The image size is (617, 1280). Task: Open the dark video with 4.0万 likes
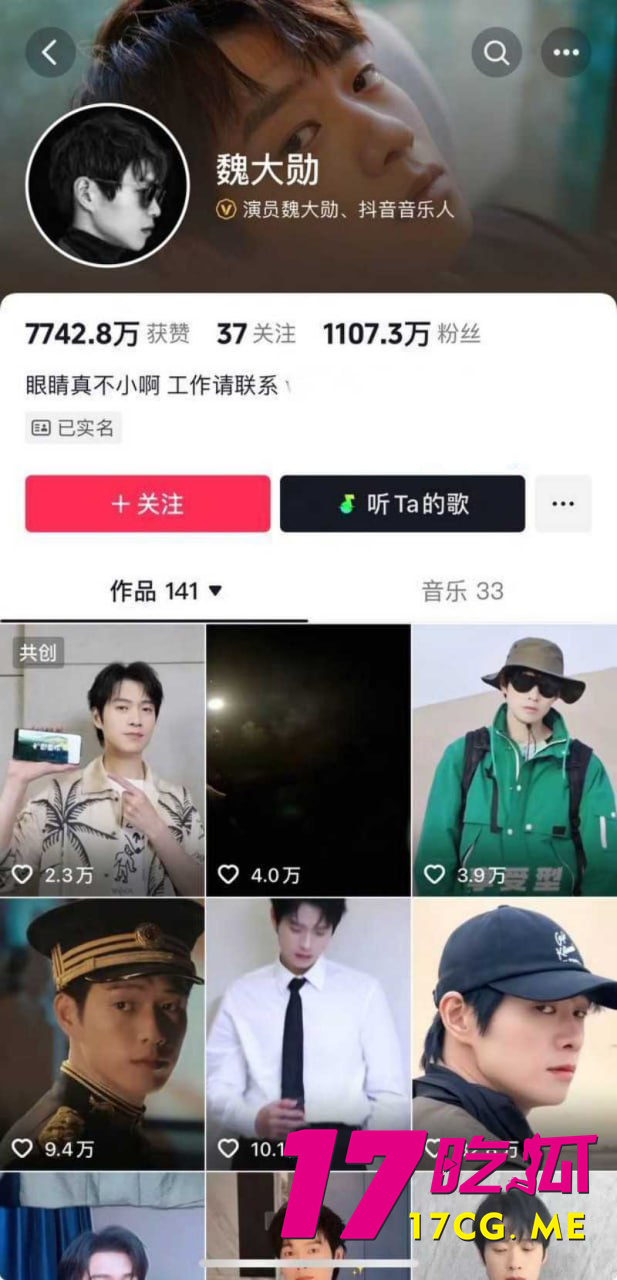[308, 760]
